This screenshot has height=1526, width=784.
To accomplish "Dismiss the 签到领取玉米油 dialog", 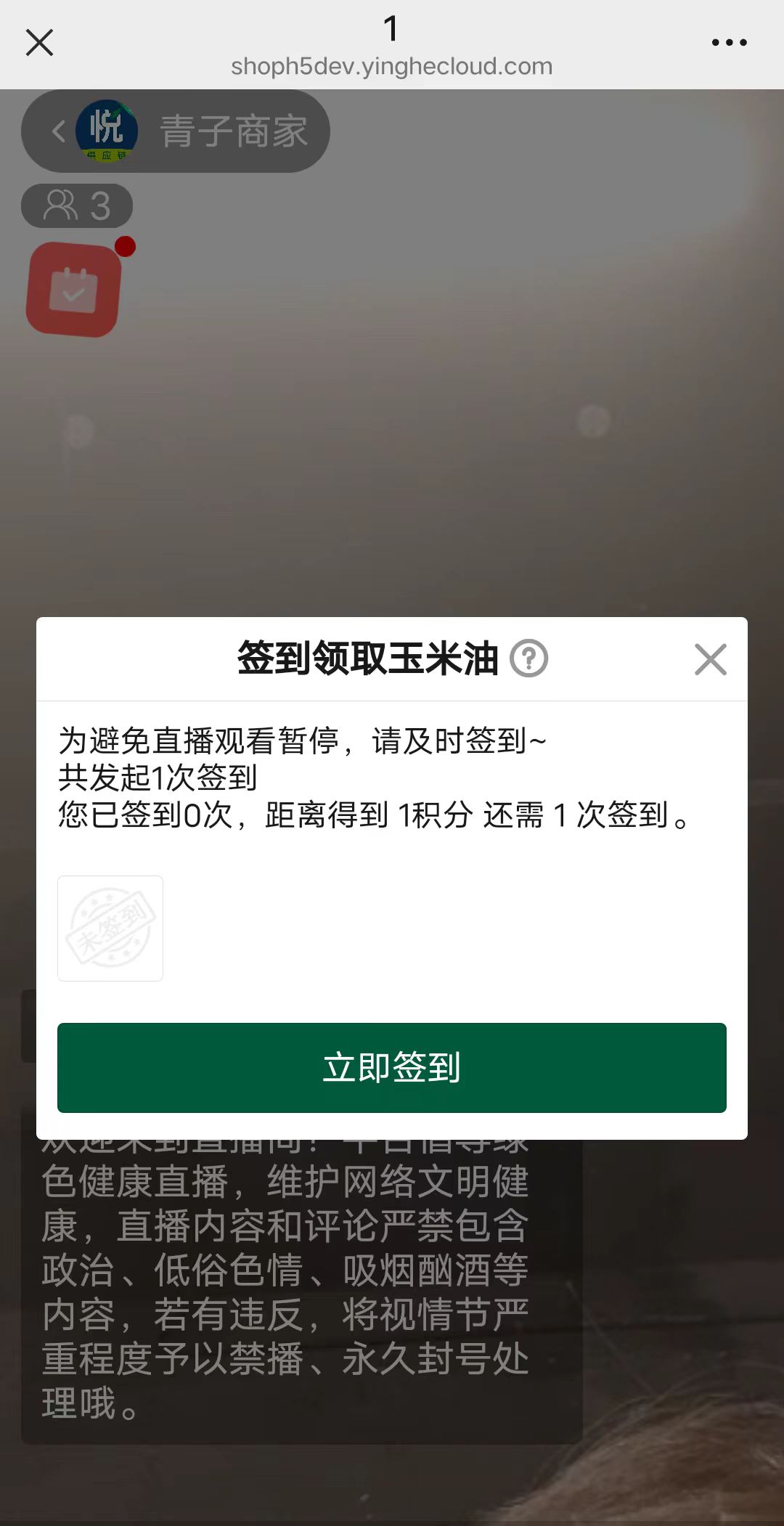I will (710, 659).
